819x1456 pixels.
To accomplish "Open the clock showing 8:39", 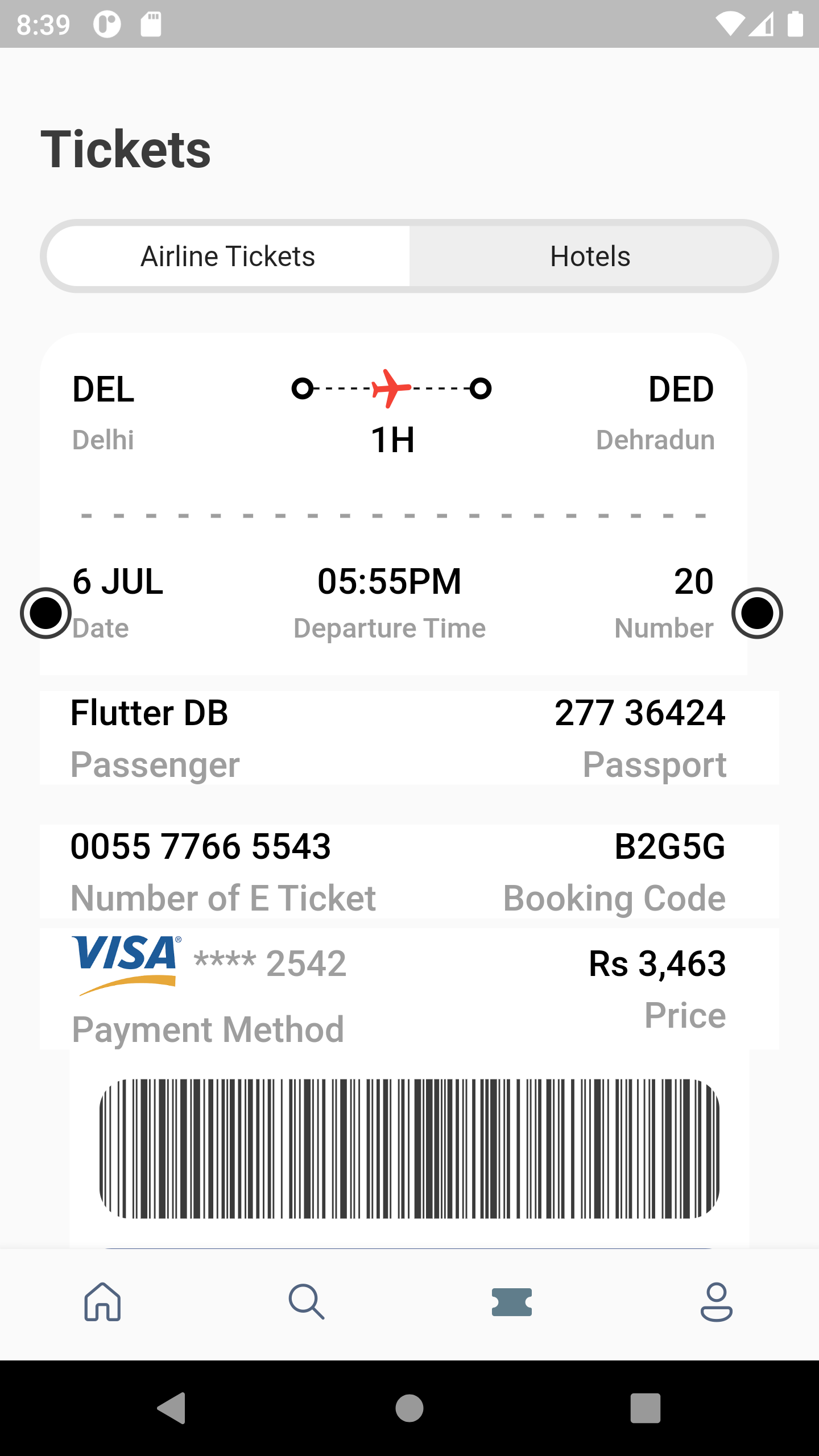I will (x=43, y=24).
